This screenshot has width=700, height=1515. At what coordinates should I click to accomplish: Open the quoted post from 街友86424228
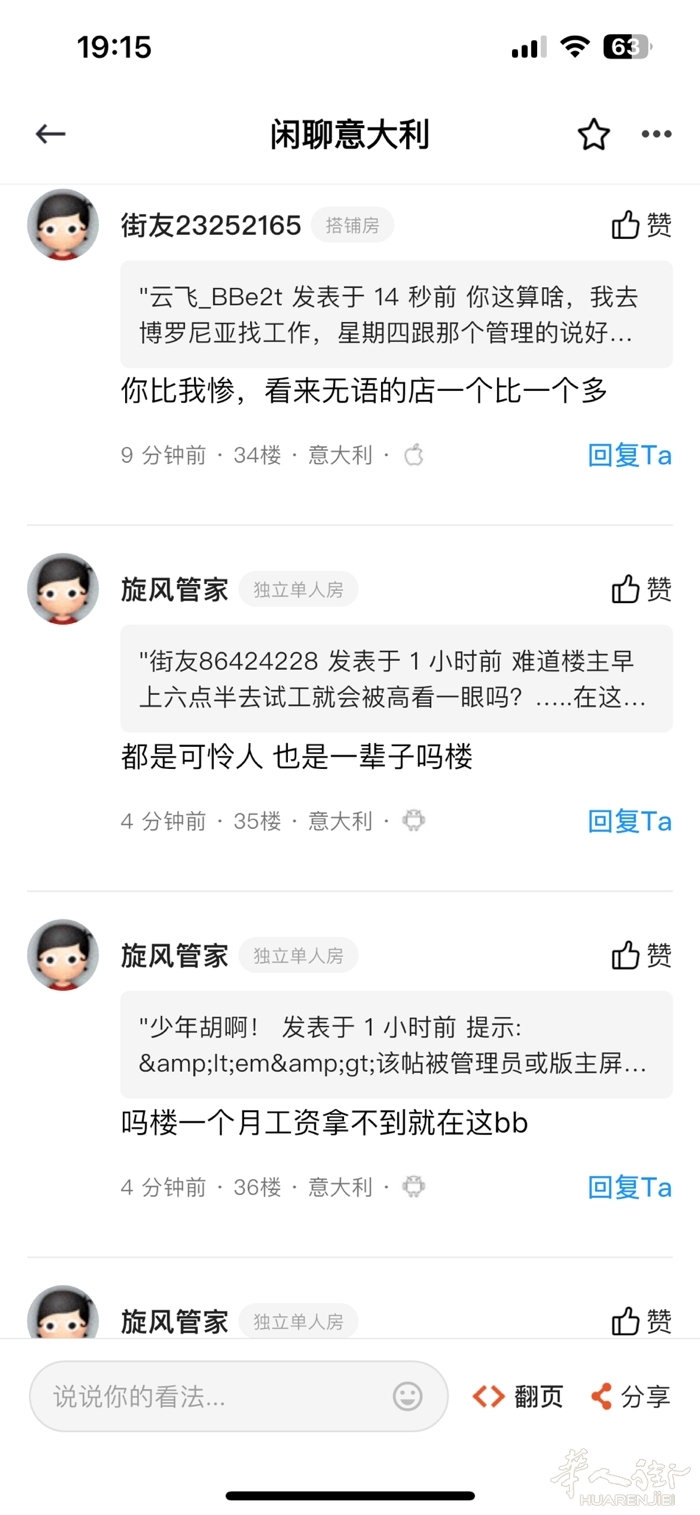396,679
